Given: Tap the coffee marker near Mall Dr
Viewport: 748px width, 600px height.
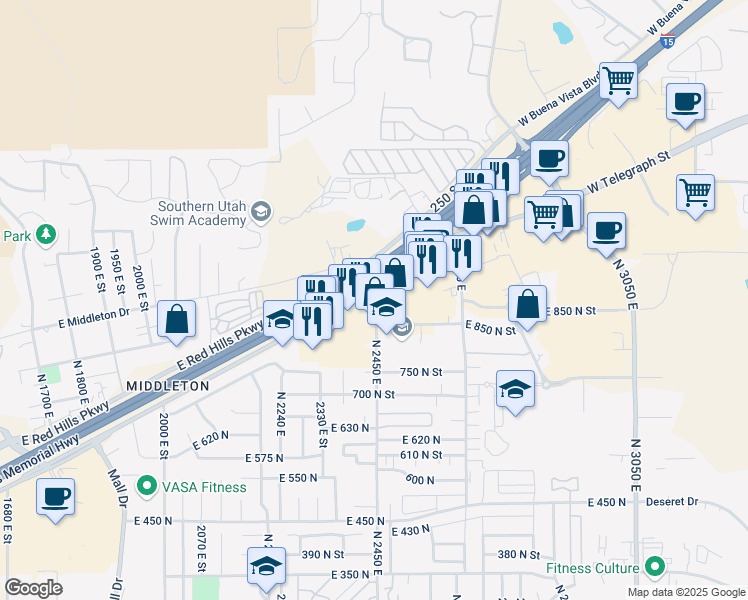Looking at the screenshot, I should point(55,496).
